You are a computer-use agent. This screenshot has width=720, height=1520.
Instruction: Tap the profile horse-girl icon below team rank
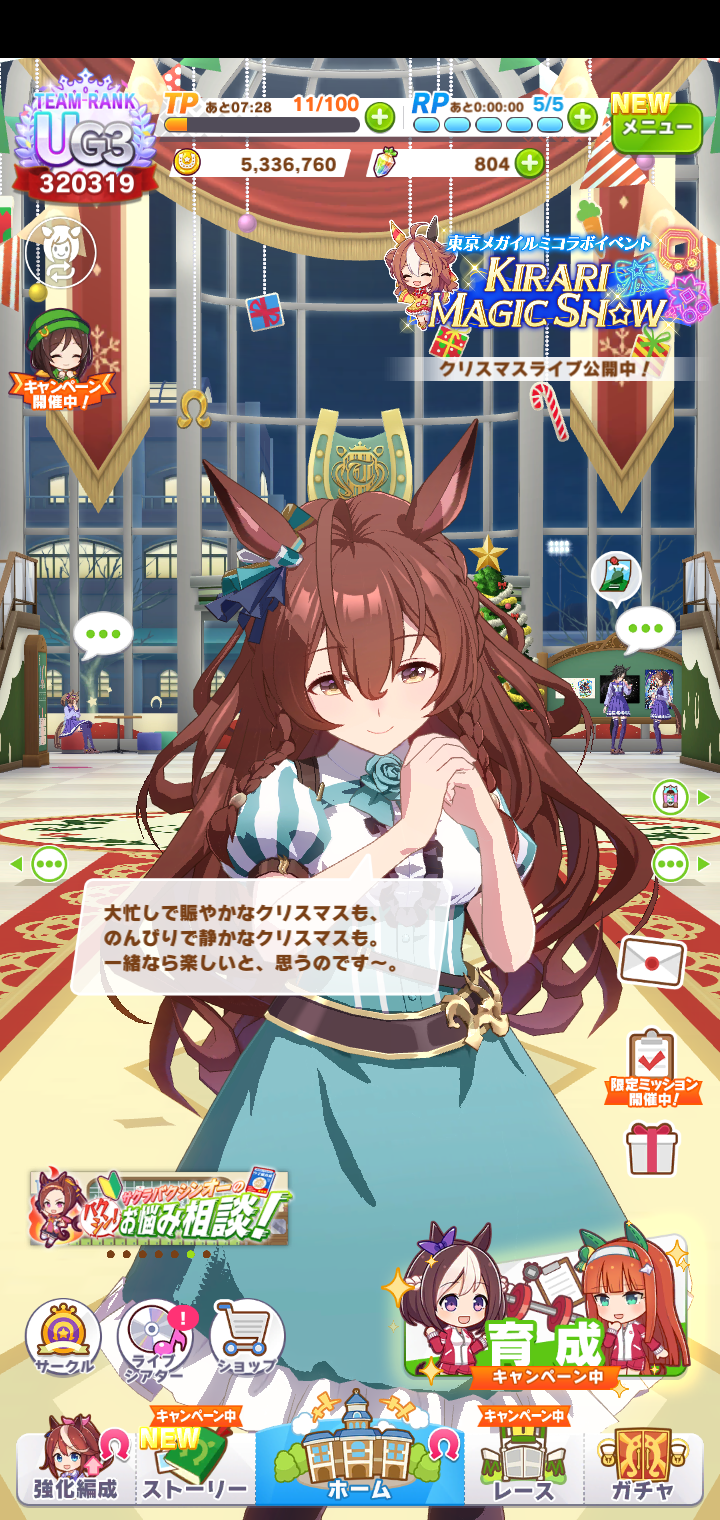coord(62,252)
